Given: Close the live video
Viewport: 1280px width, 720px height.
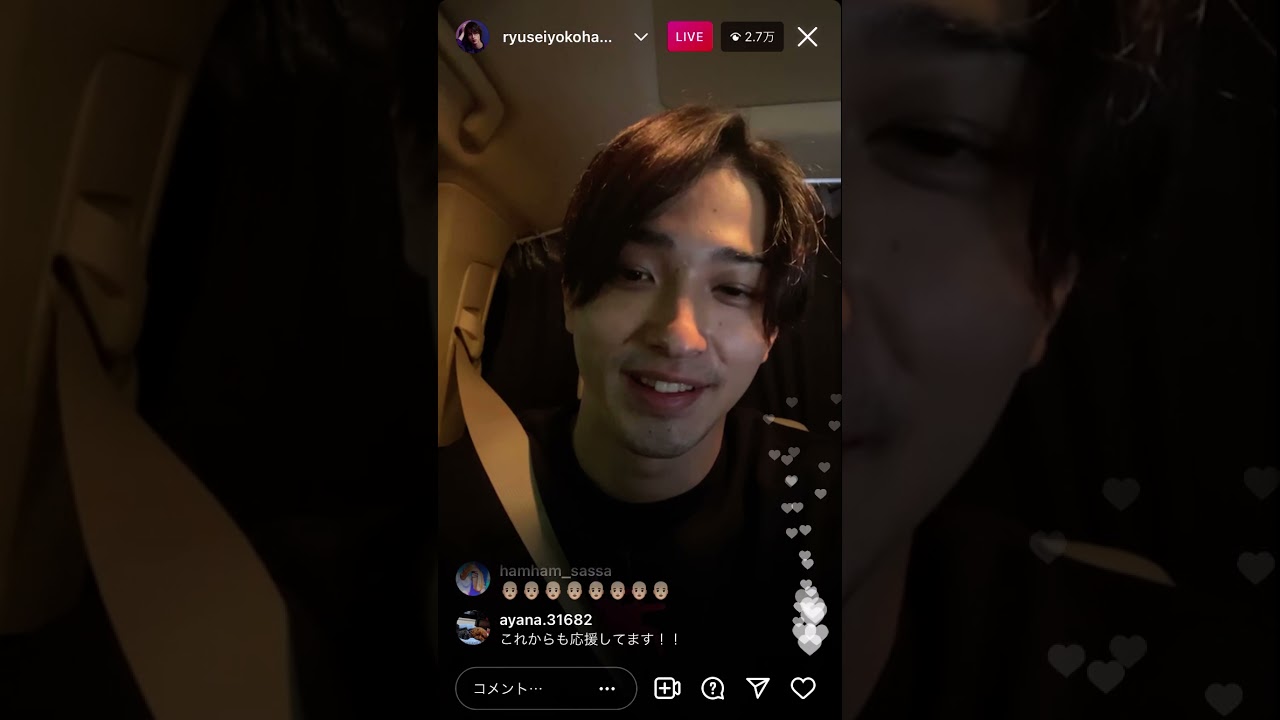Looking at the screenshot, I should coord(807,37).
